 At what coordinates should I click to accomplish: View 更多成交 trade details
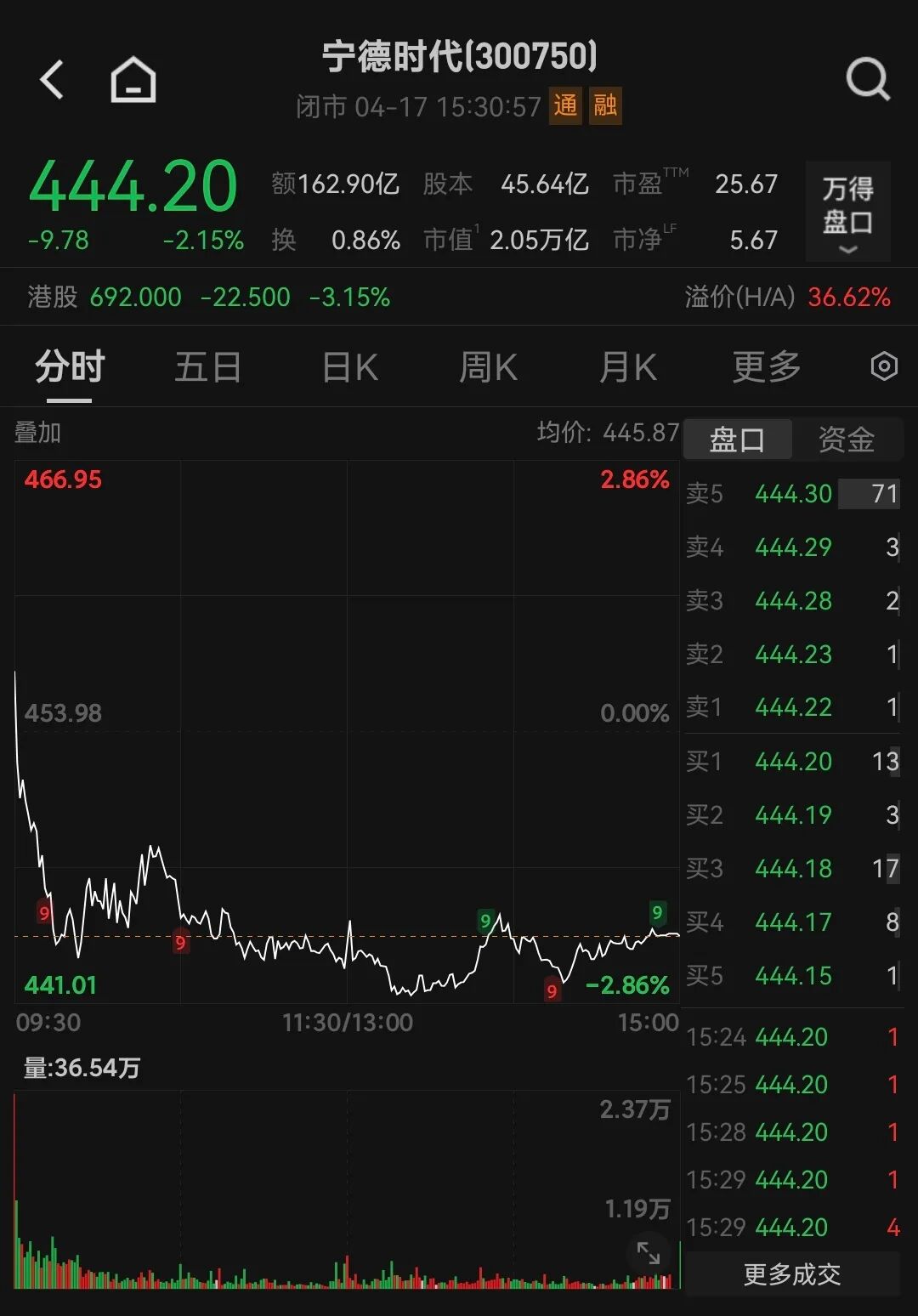pyautogui.click(x=791, y=1273)
